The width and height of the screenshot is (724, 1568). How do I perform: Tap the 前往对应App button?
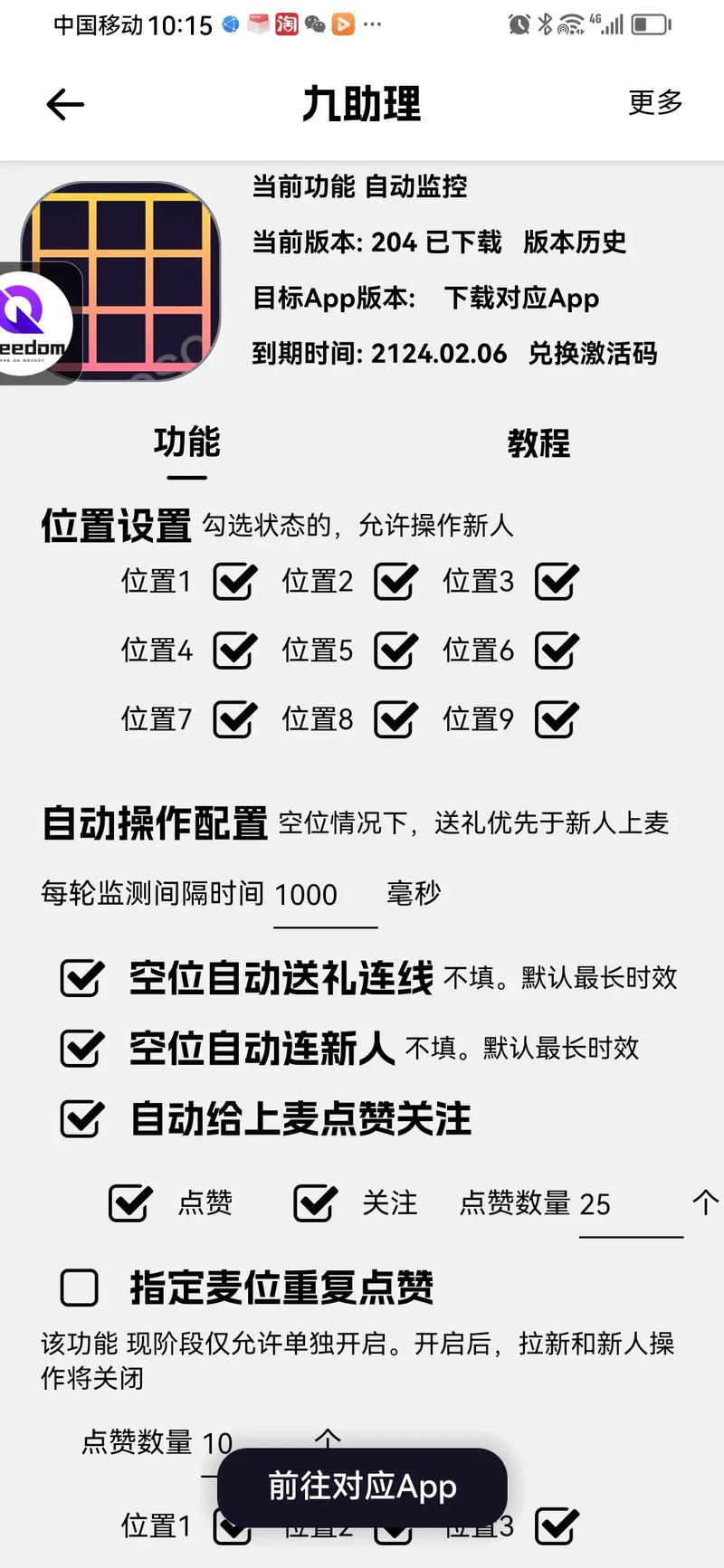[362, 1487]
